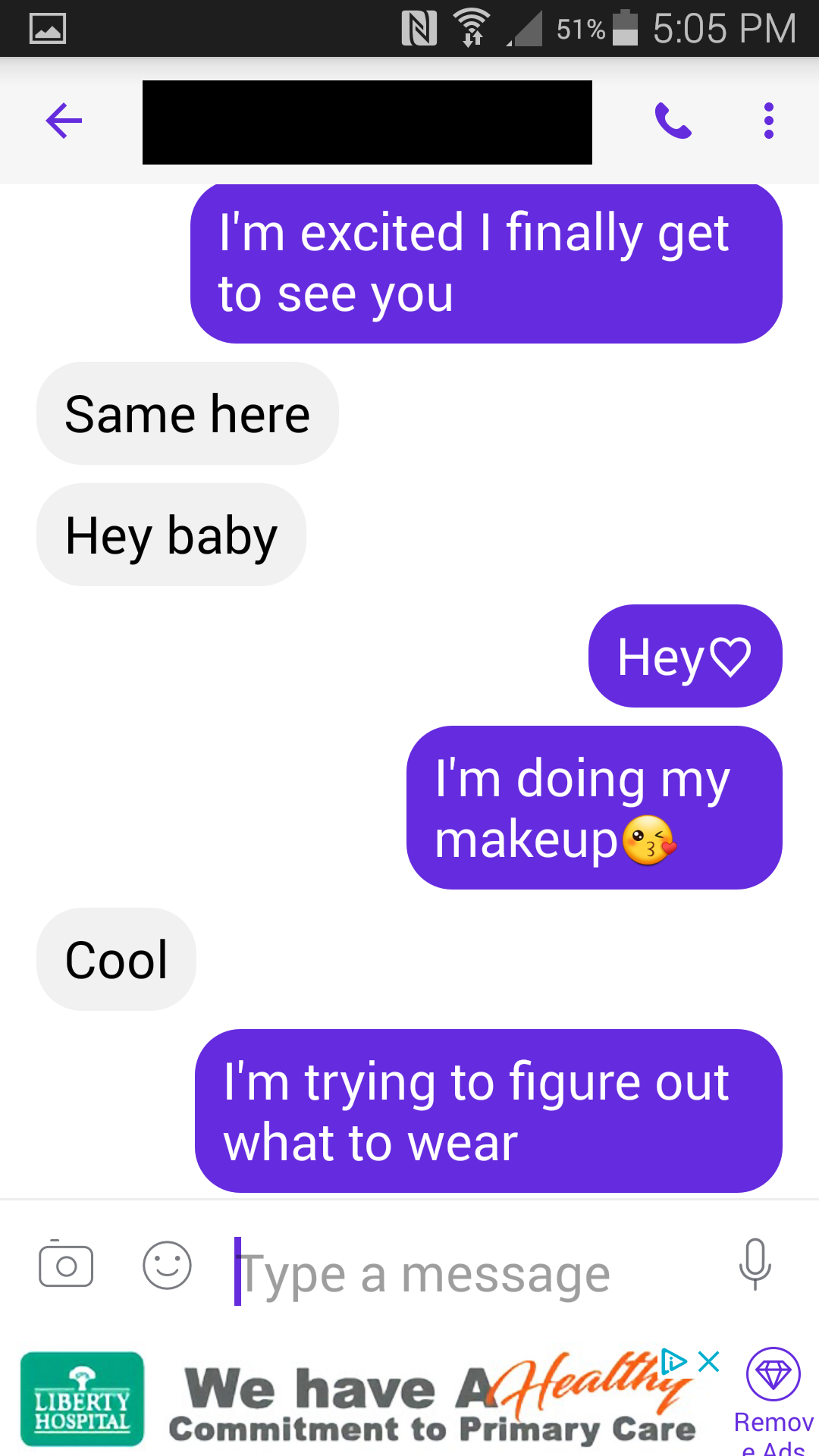Viewport: 819px width, 1456px height.
Task: Go back to the conversation list
Action: [64, 121]
